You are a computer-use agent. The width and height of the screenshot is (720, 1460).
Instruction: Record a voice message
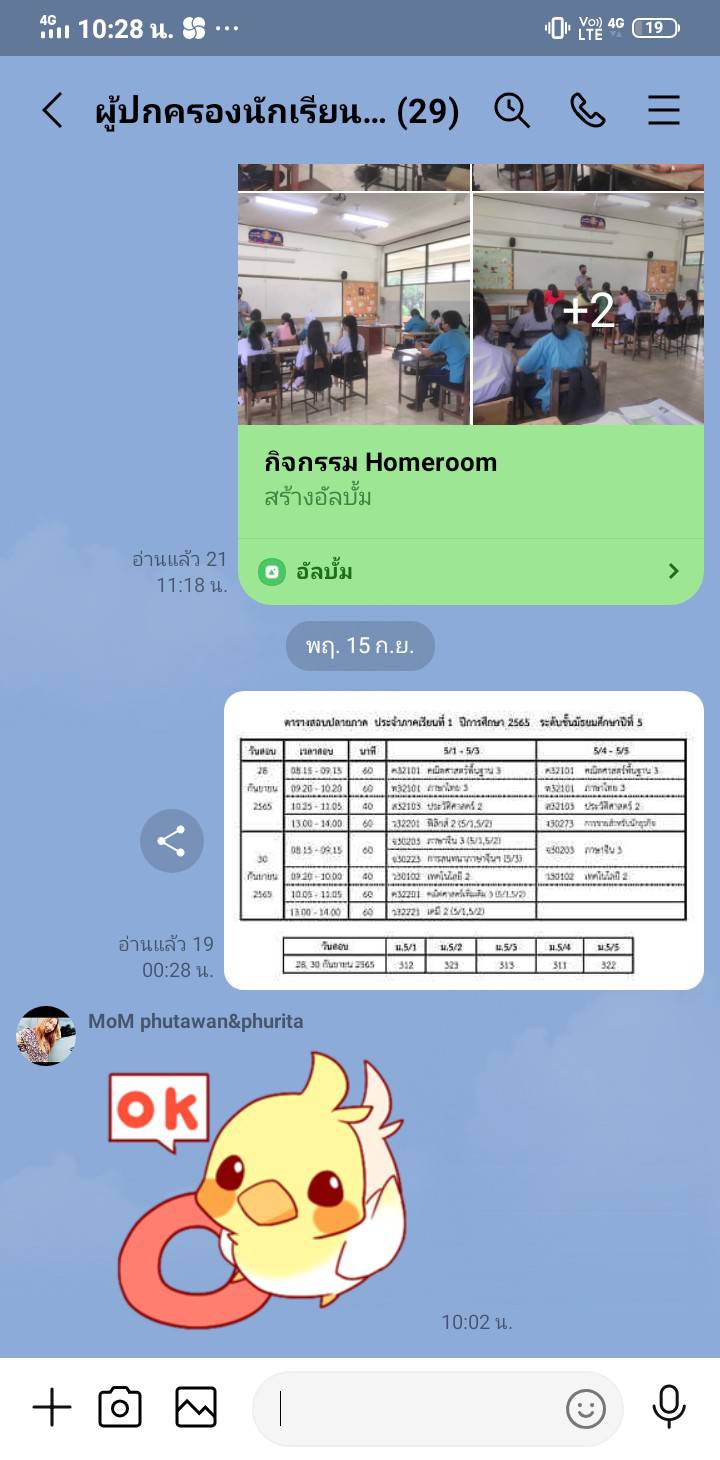(x=669, y=1407)
